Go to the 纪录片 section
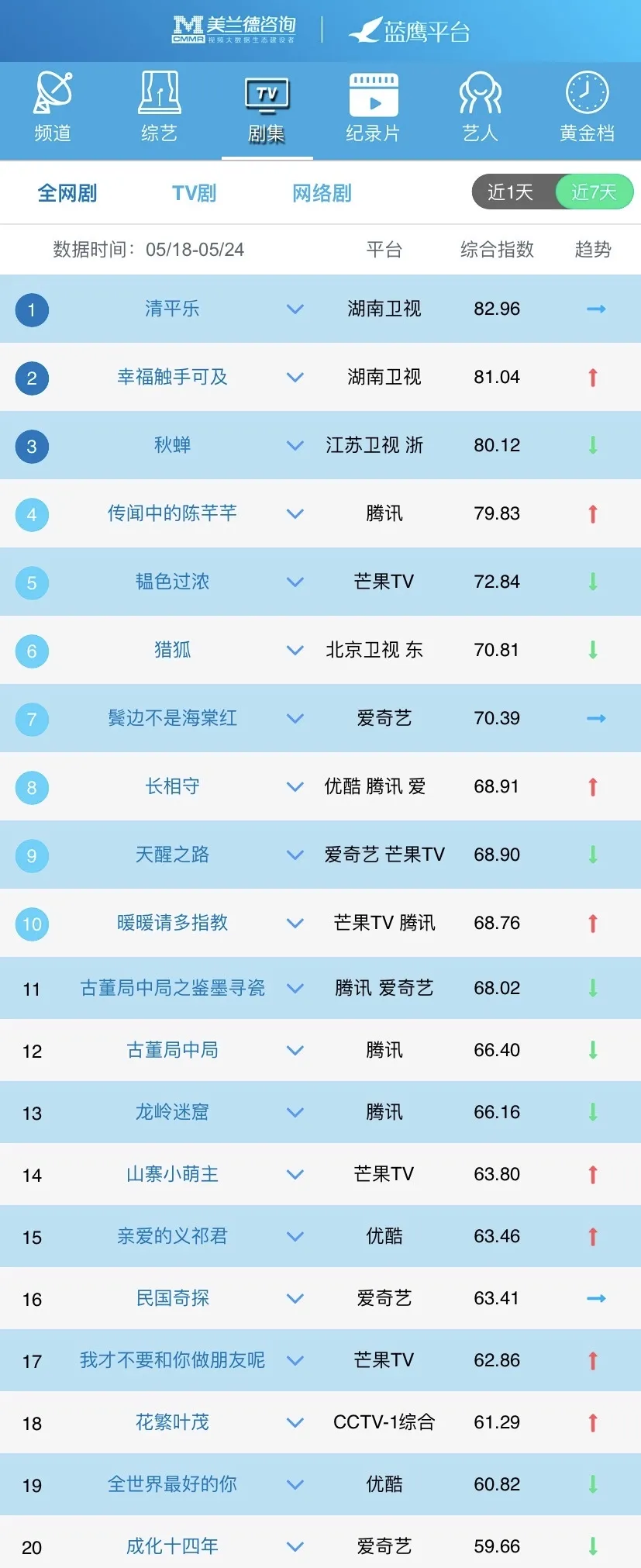Image resolution: width=641 pixels, height=1568 pixels. (x=373, y=109)
